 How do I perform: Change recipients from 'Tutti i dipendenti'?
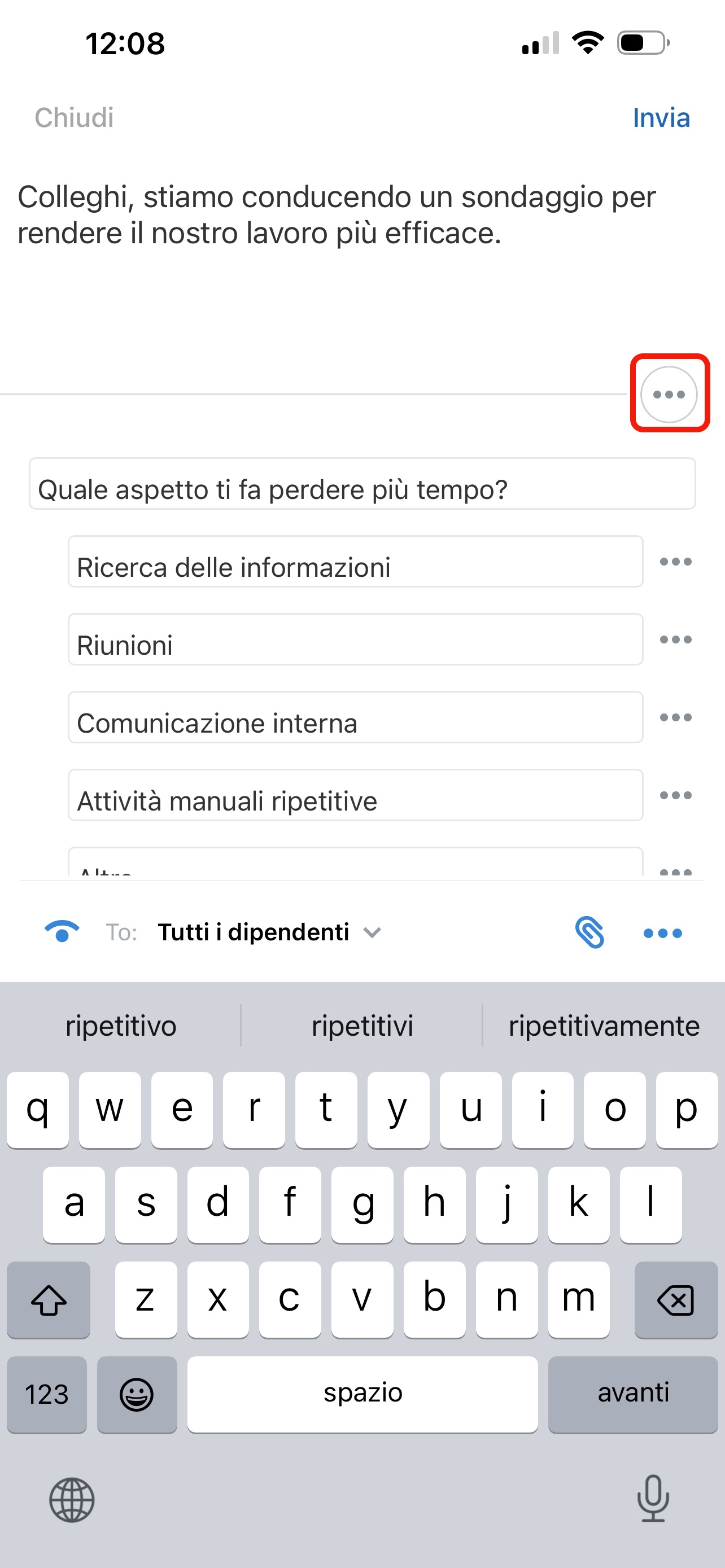click(268, 932)
